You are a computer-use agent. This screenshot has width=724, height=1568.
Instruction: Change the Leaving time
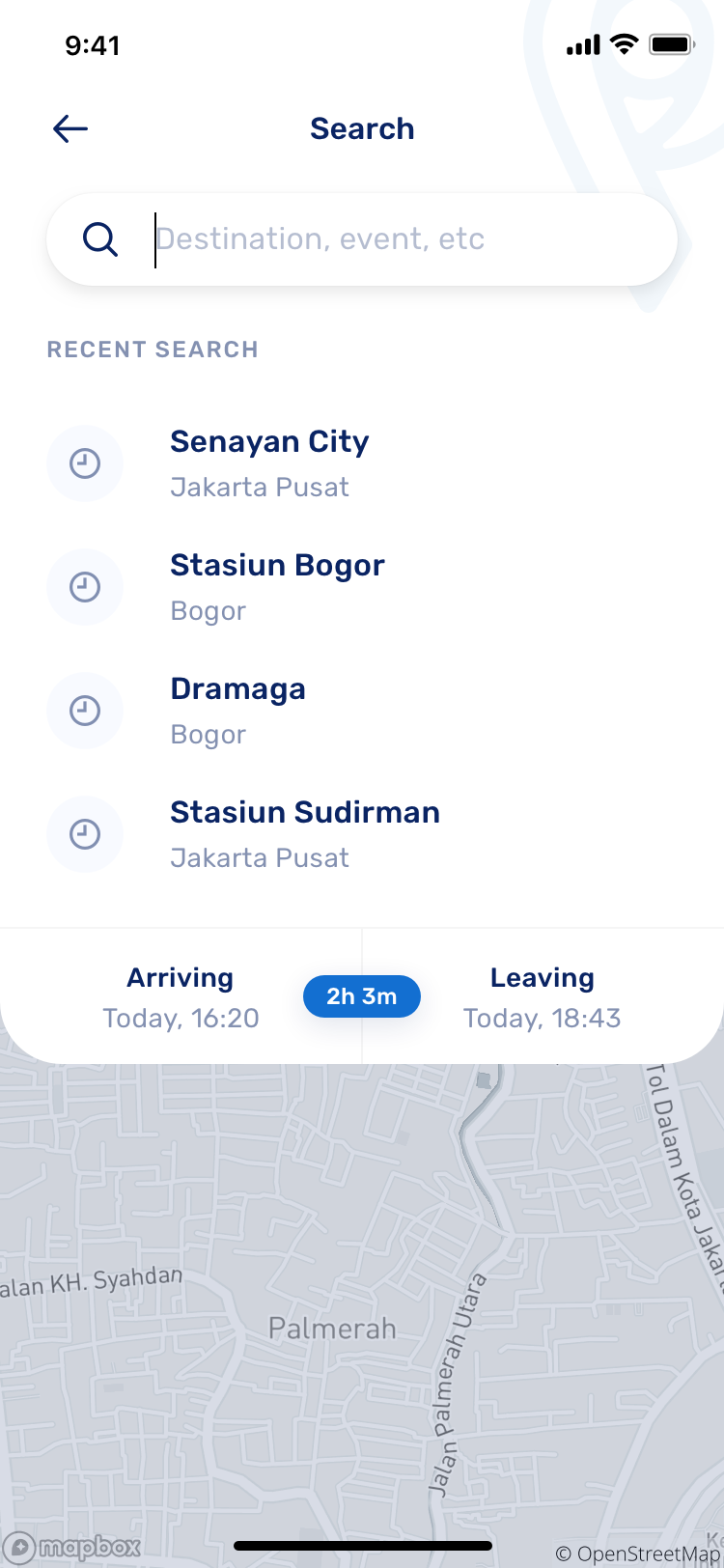pos(543,996)
